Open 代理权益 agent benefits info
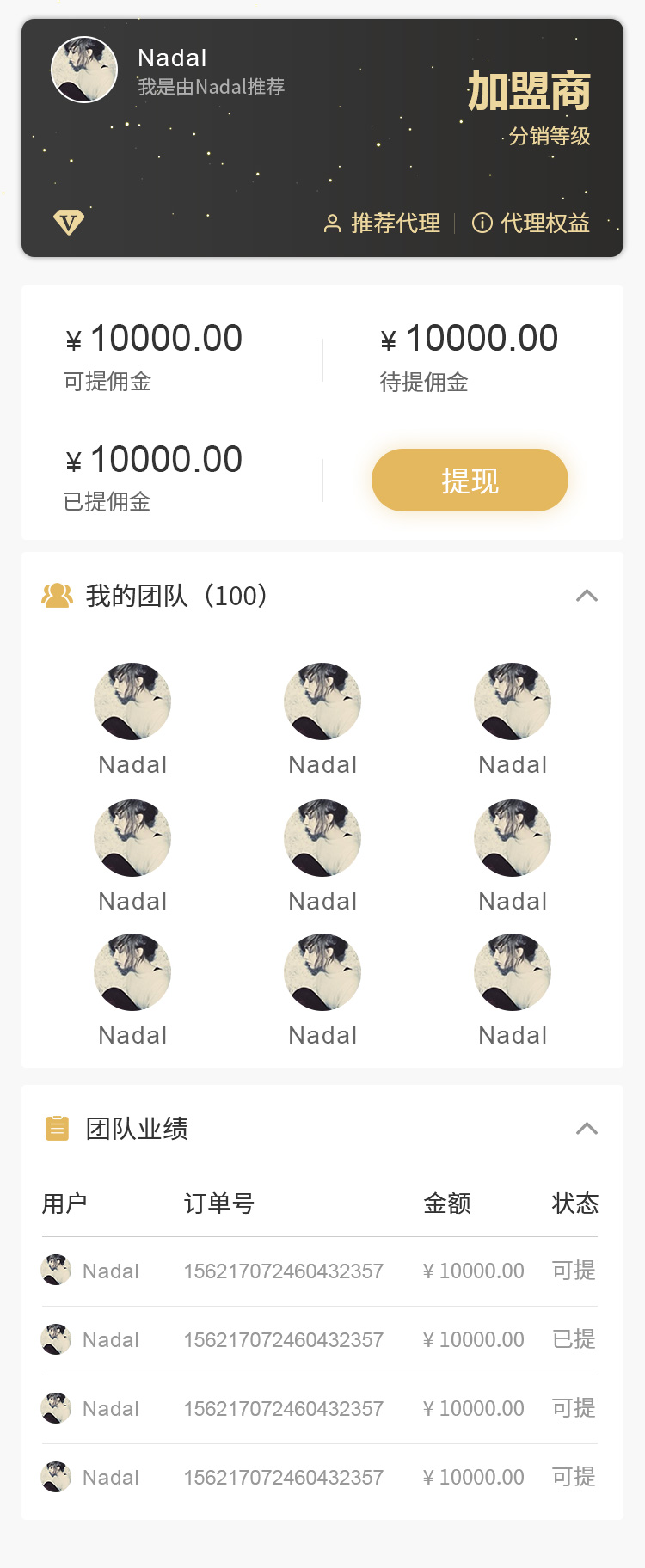 point(531,224)
